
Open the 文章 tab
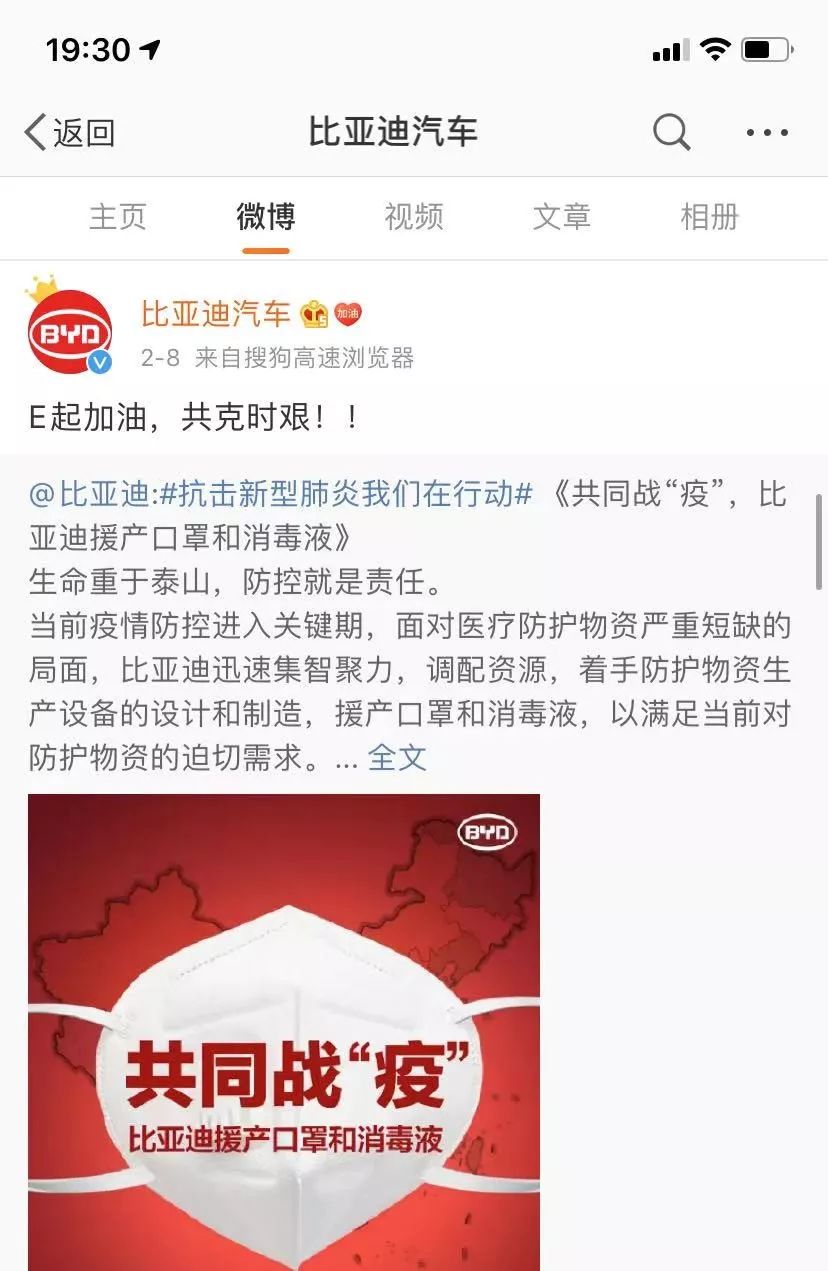pos(561,216)
